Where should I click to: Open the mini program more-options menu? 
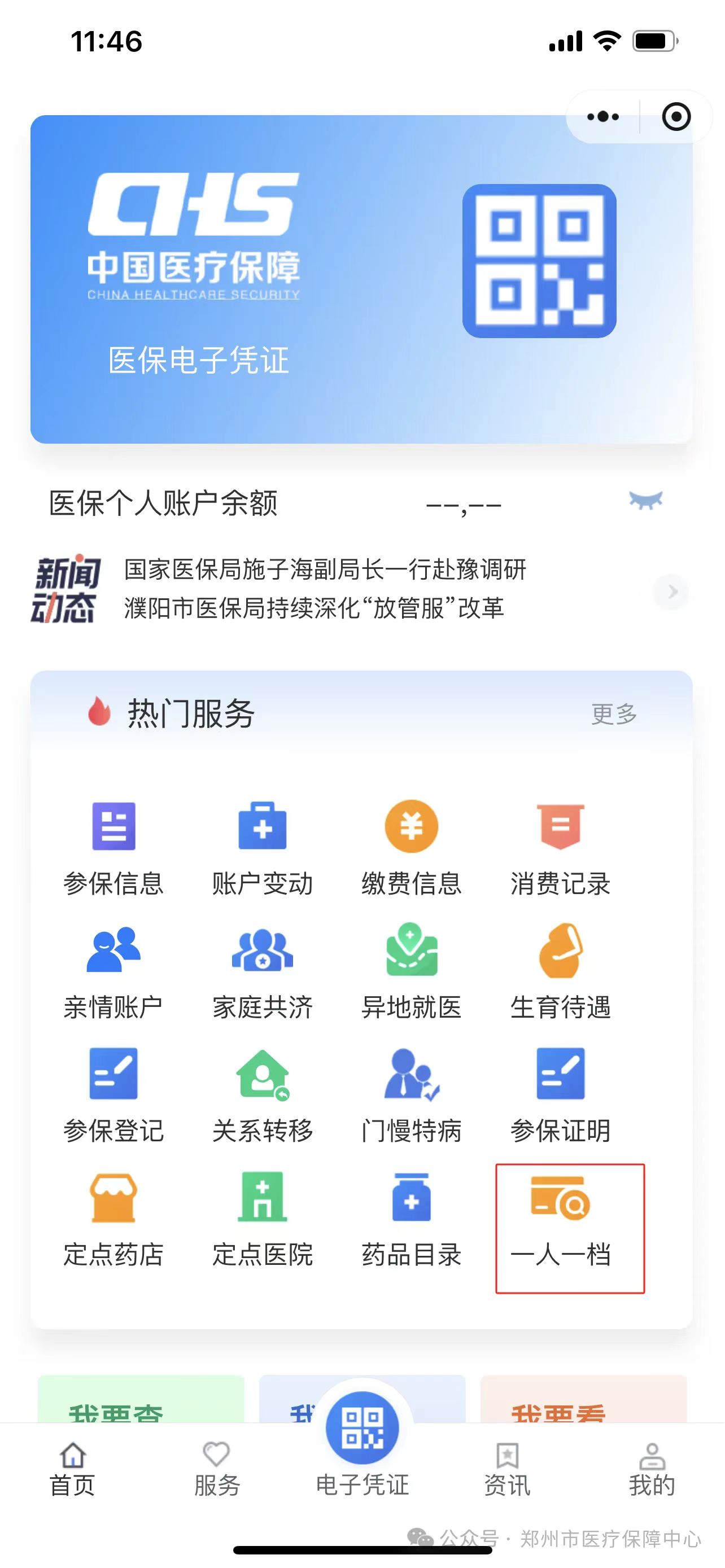[x=602, y=117]
